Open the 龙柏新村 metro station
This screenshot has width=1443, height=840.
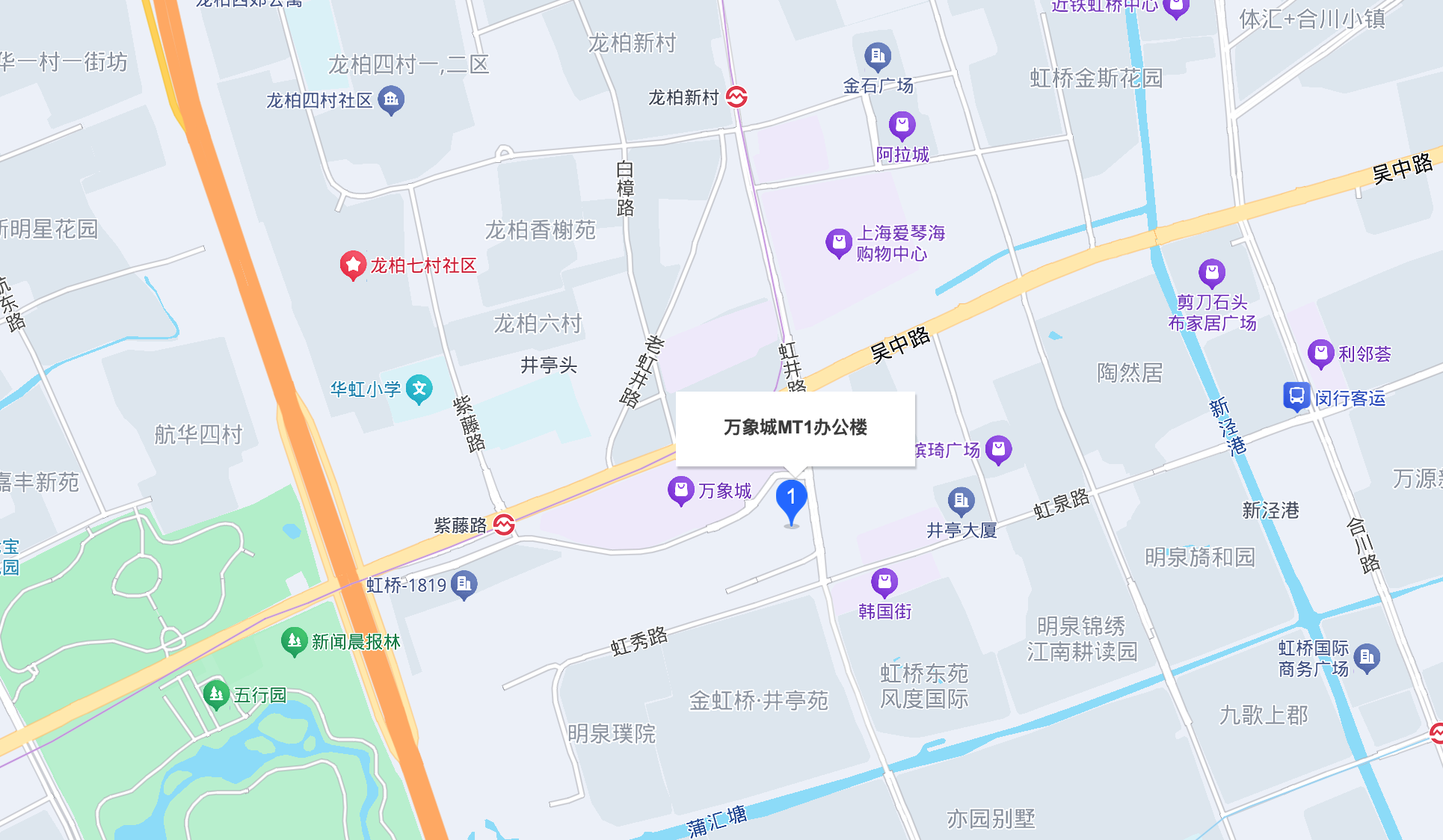point(736,97)
